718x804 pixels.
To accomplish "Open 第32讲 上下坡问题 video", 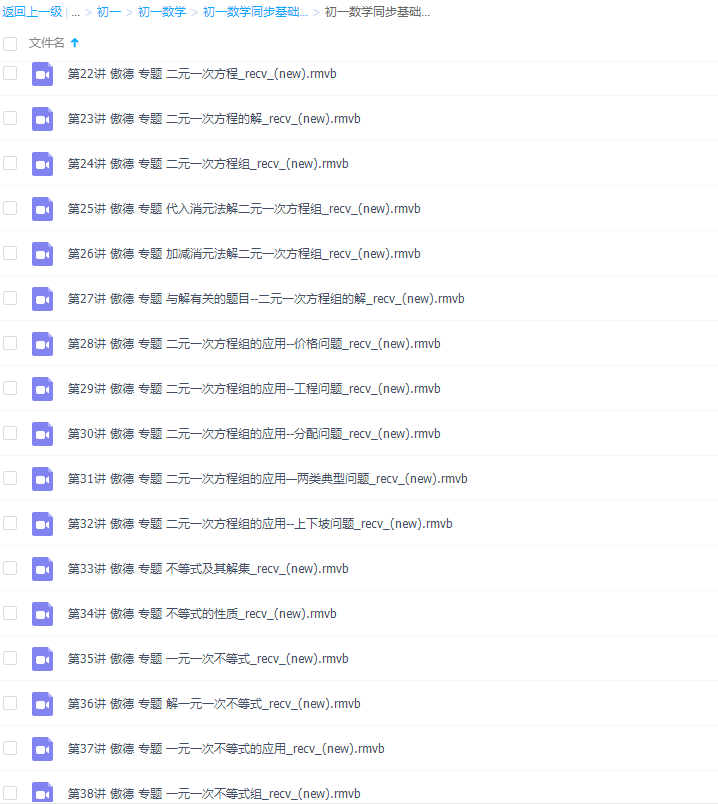I will (260, 524).
